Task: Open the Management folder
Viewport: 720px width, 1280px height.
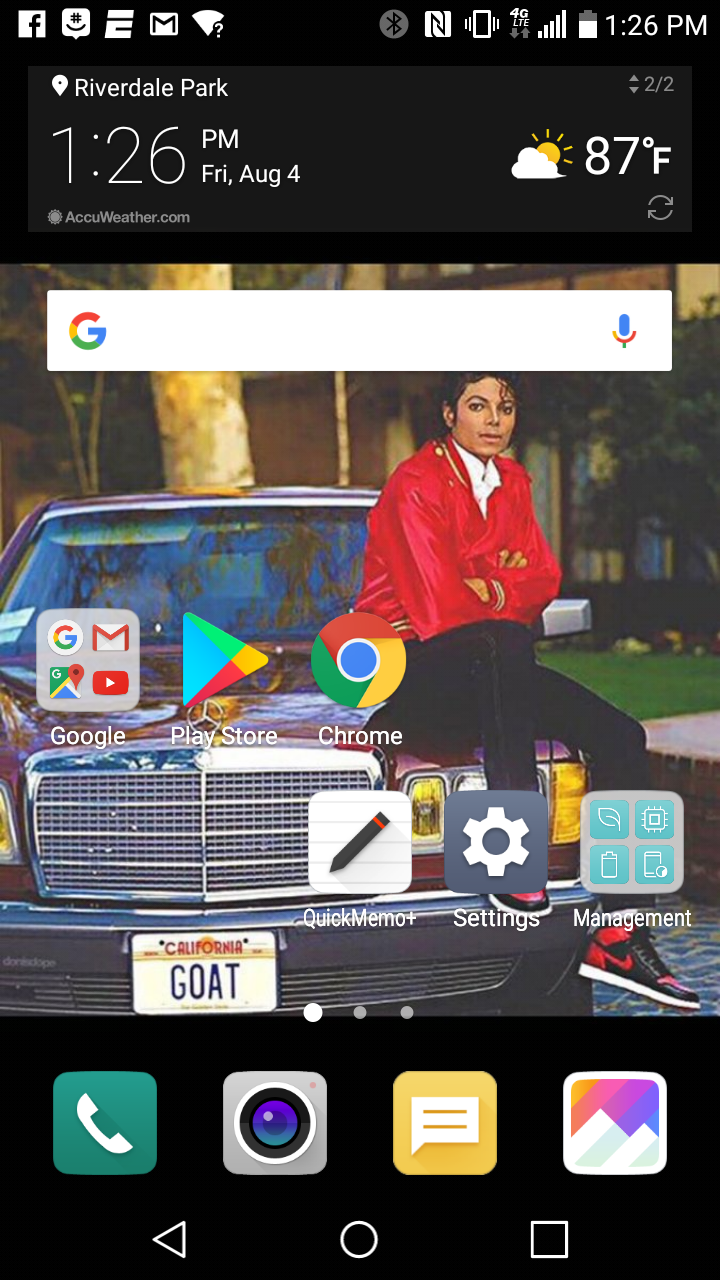Action: (632, 843)
